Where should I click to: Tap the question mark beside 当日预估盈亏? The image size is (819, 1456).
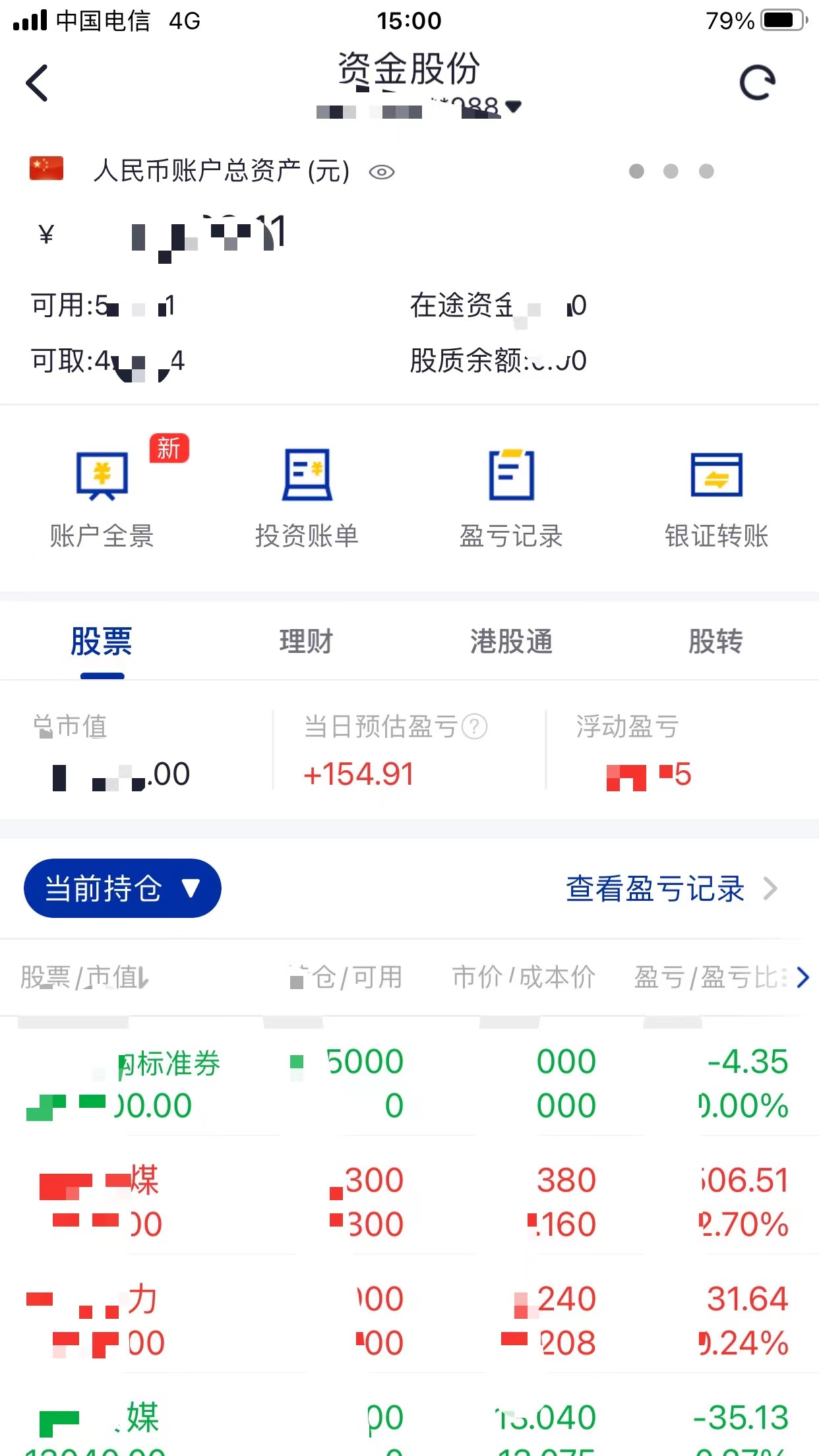[473, 727]
